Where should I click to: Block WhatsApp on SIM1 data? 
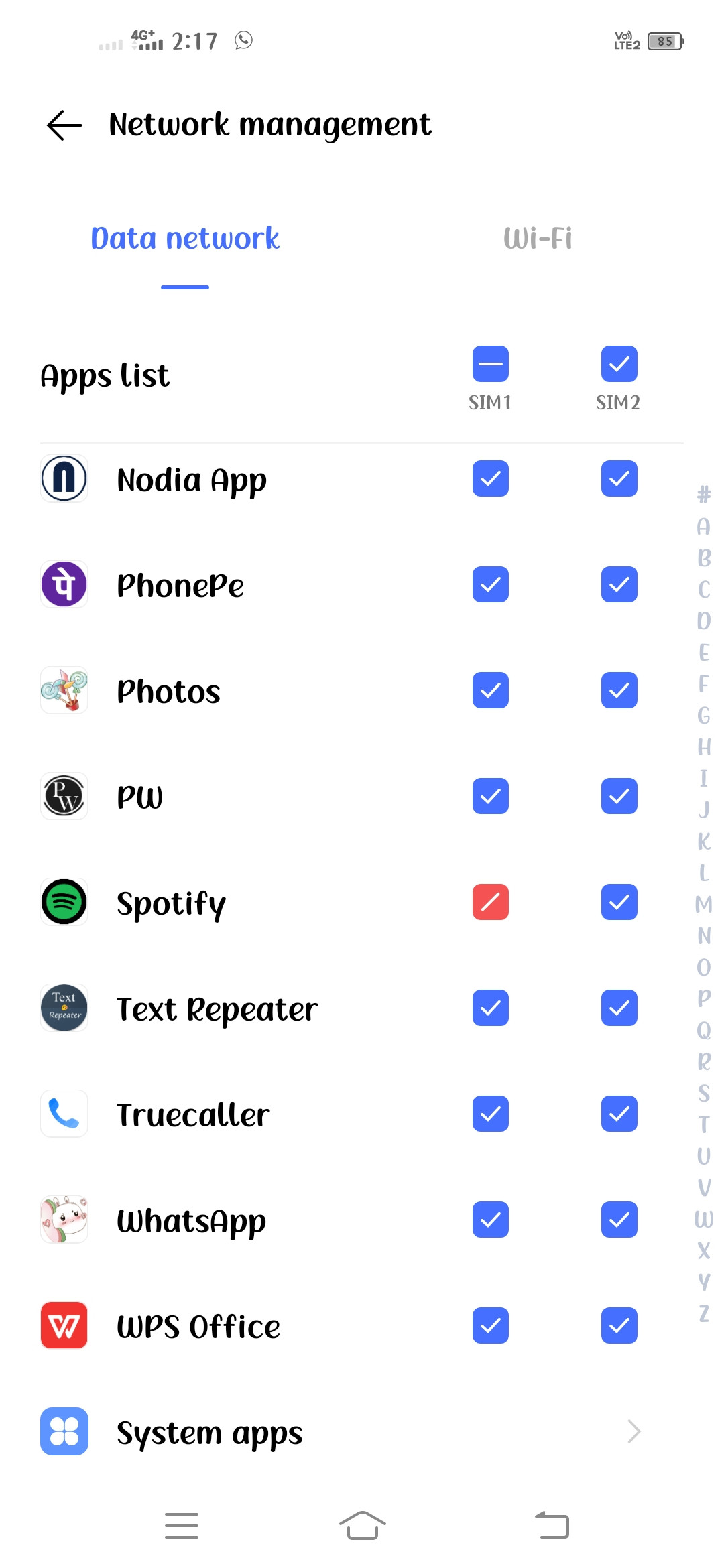pyautogui.click(x=490, y=1220)
